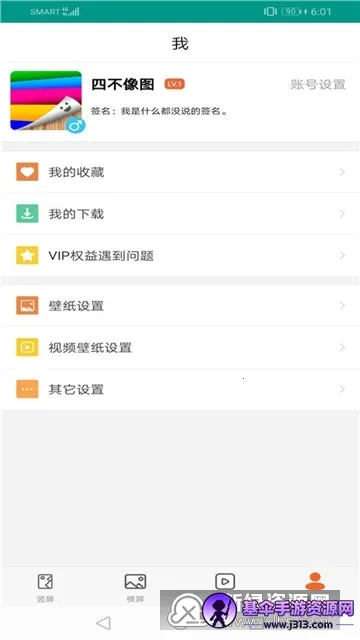Switch to the 竖屏 portrait tab
360x640 pixels.
pyautogui.click(x=45, y=587)
